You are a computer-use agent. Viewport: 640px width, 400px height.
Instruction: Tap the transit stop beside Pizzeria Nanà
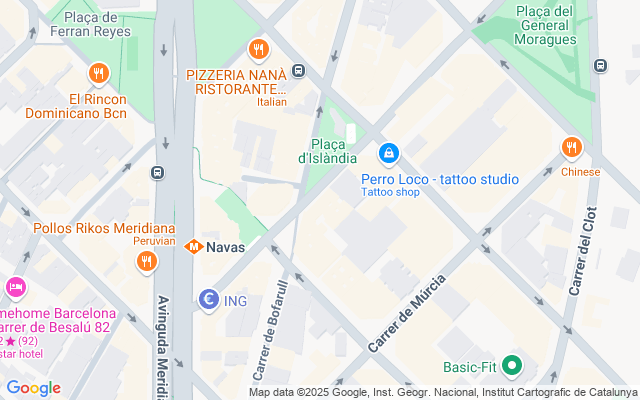coord(301,70)
